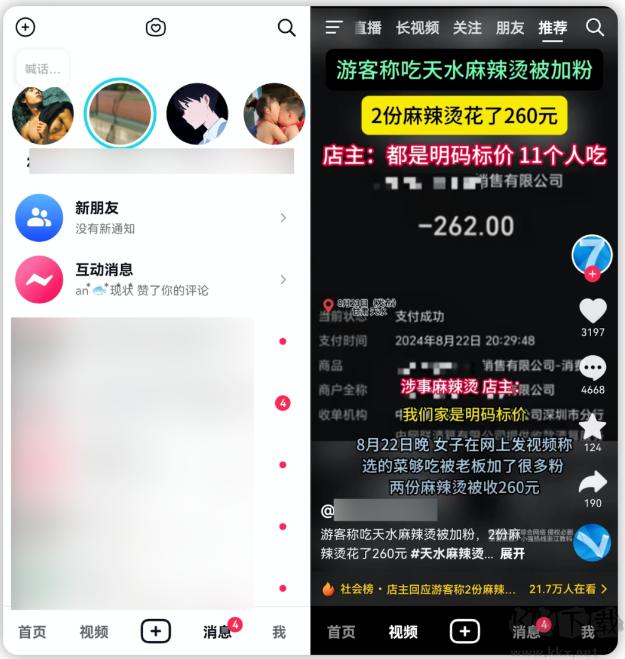Tap the circled plus icon in messages header
Image resolution: width=625 pixels, height=659 pixels.
26,28
